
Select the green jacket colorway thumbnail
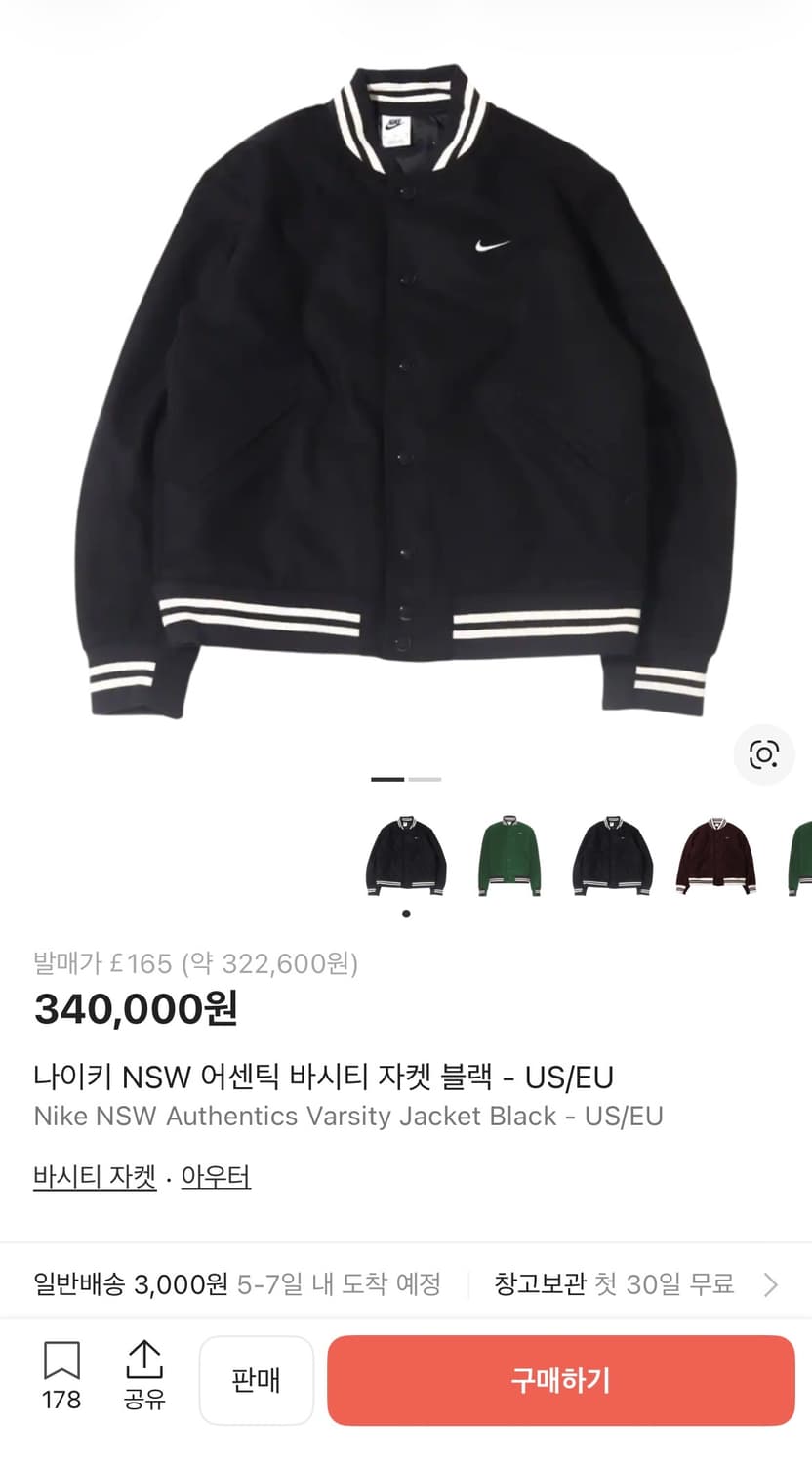tap(508, 855)
